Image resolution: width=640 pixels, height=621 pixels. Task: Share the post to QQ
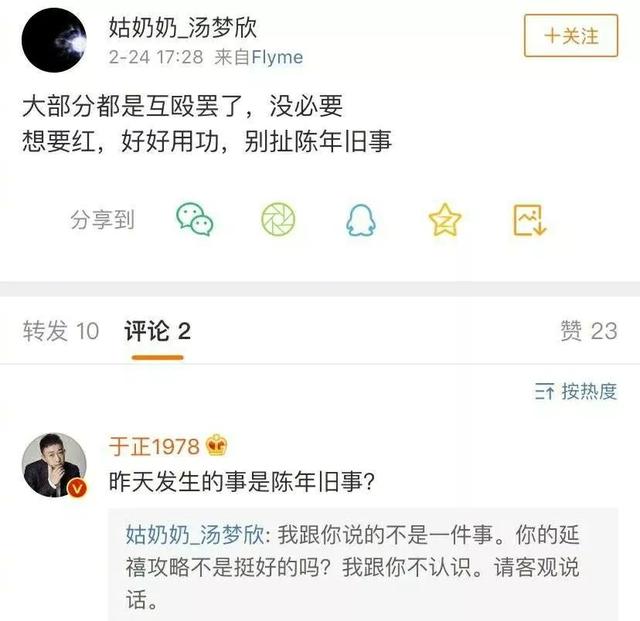pyautogui.click(x=361, y=219)
